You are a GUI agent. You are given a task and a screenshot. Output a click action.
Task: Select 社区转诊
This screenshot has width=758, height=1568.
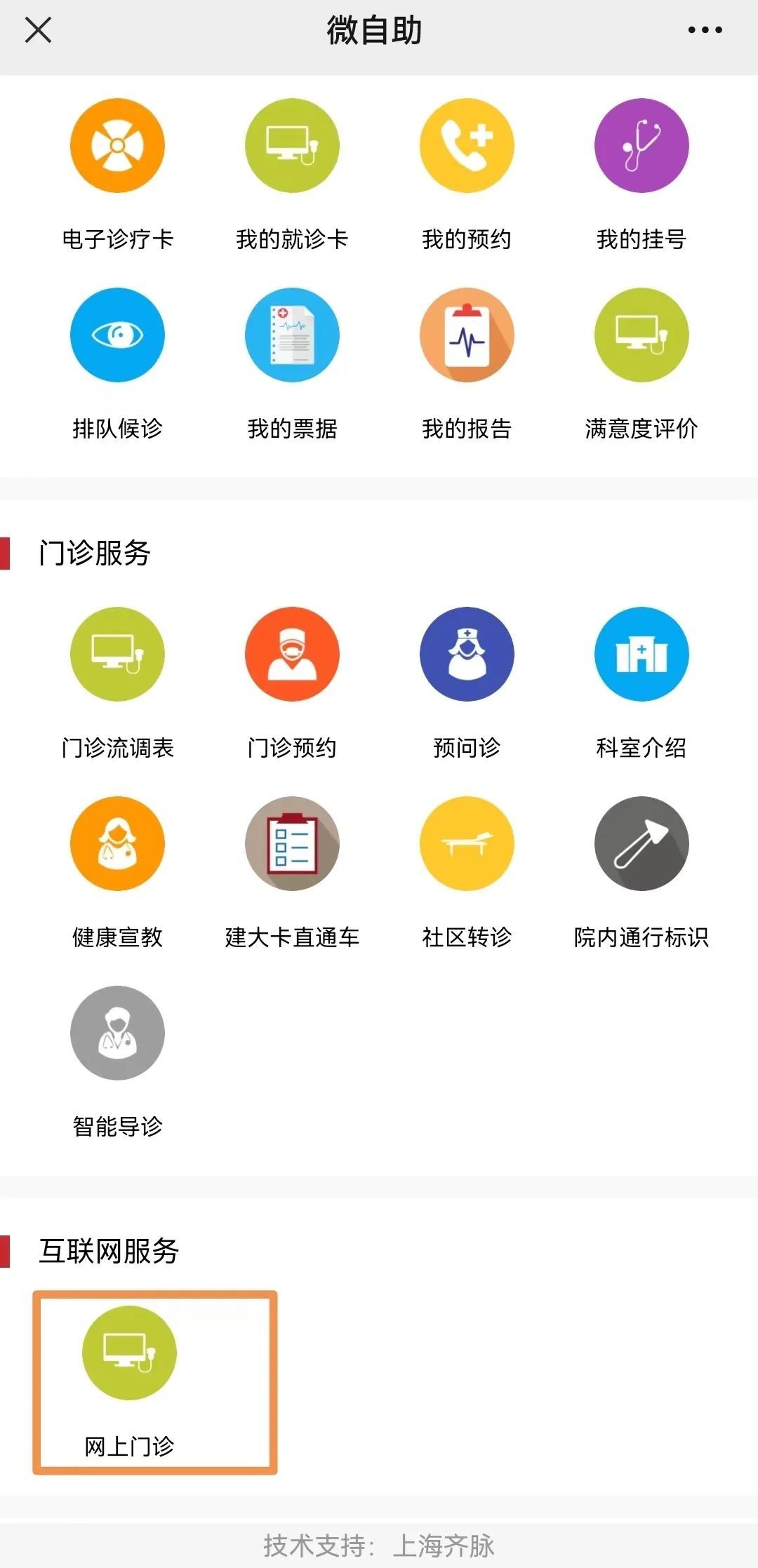(467, 844)
